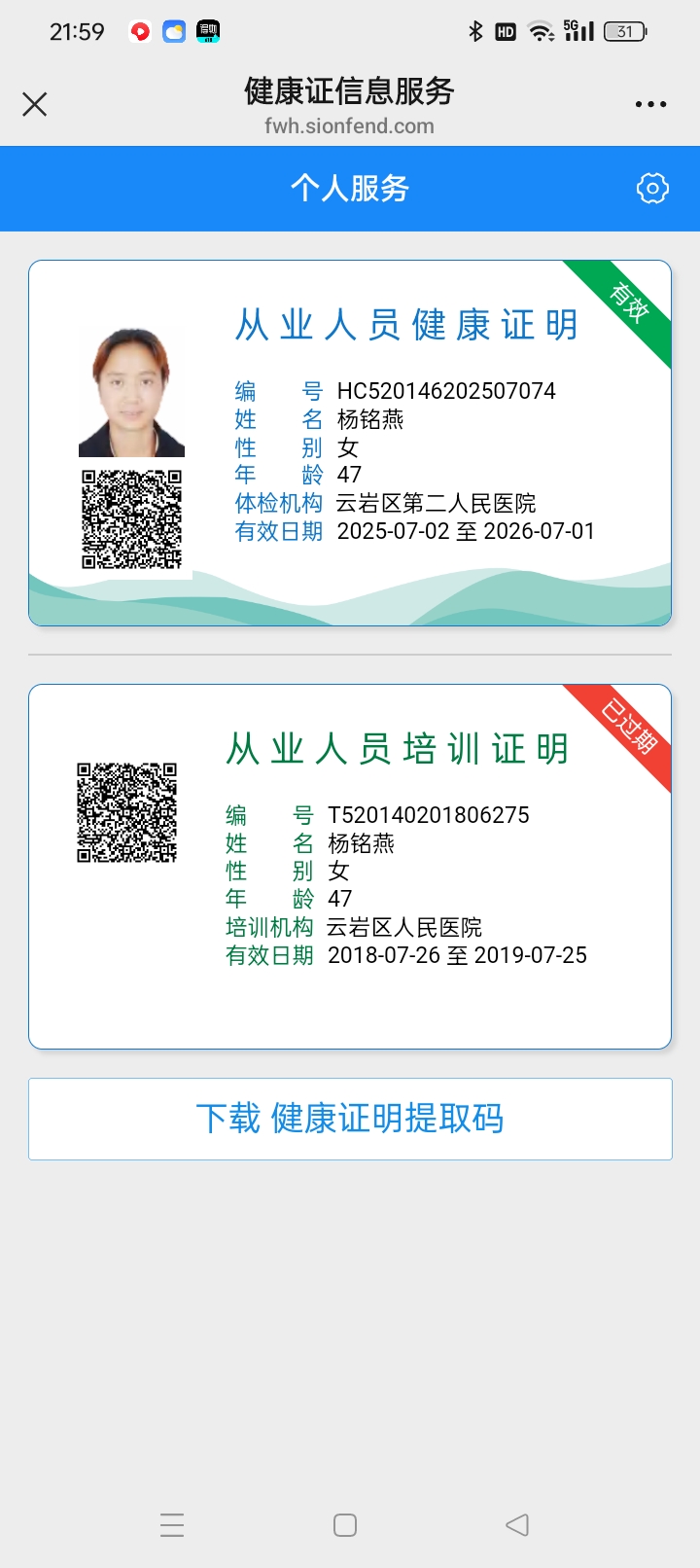700x1568 pixels.
Task: Go back using the system back button
Action: 517,1525
